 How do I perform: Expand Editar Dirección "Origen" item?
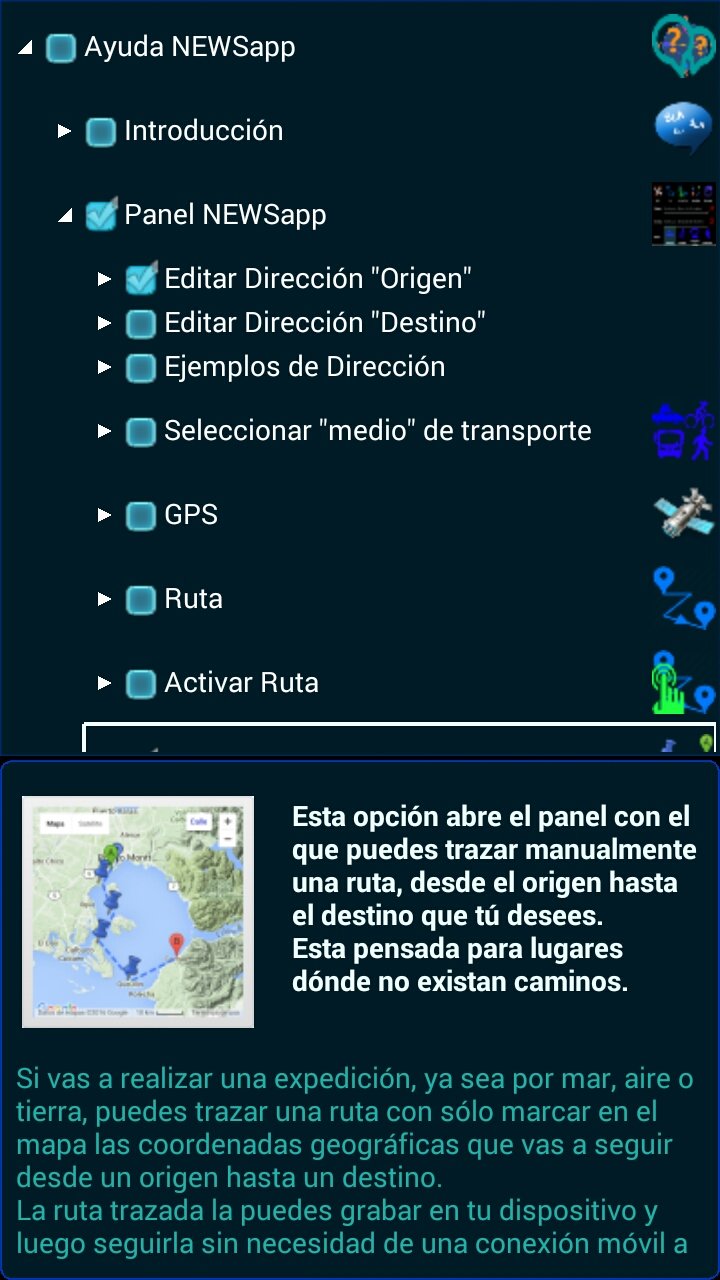104,279
